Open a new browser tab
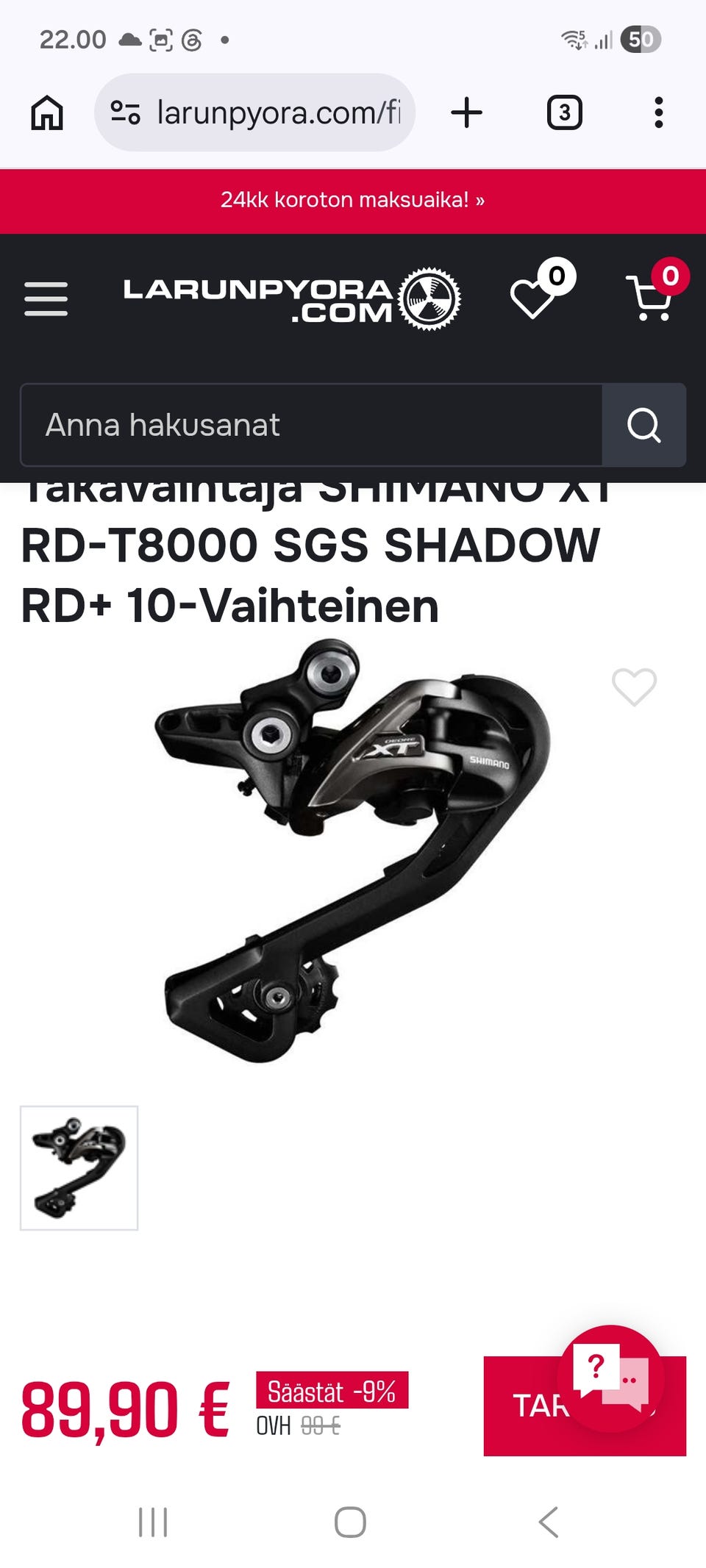Image resolution: width=706 pixels, height=1568 pixels. pos(466,113)
